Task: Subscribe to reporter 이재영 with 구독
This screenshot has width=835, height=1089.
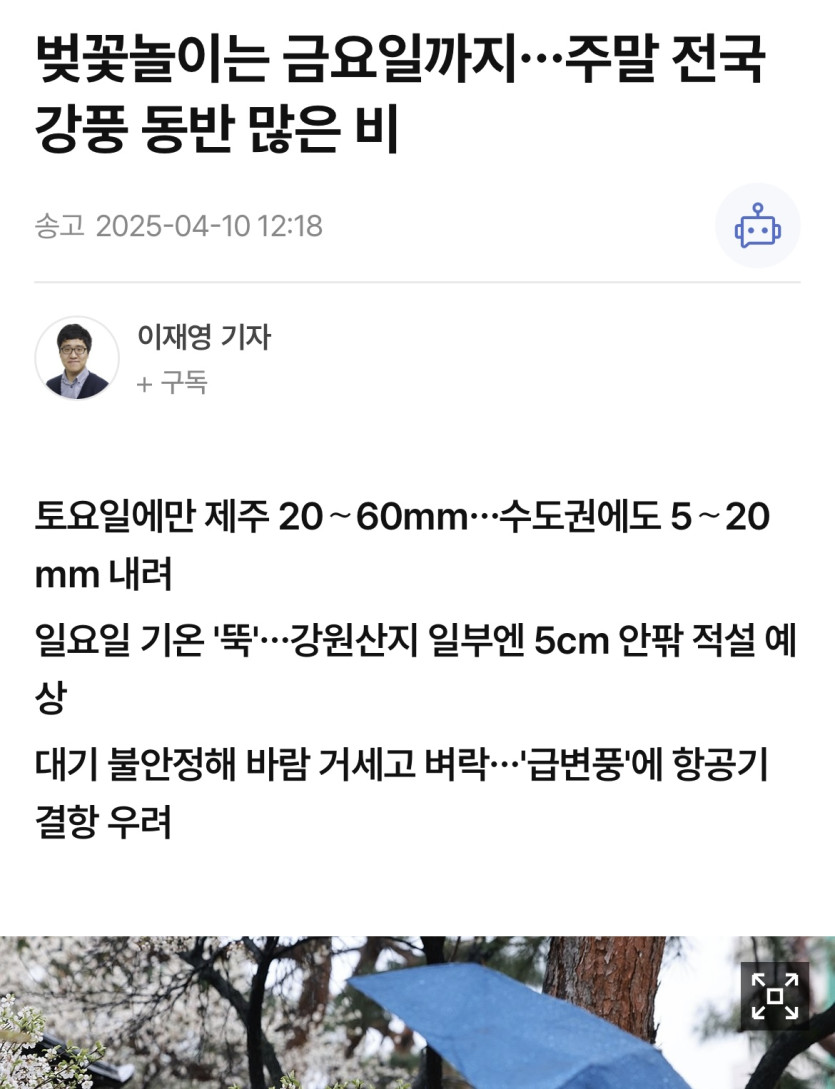Action: (172, 383)
